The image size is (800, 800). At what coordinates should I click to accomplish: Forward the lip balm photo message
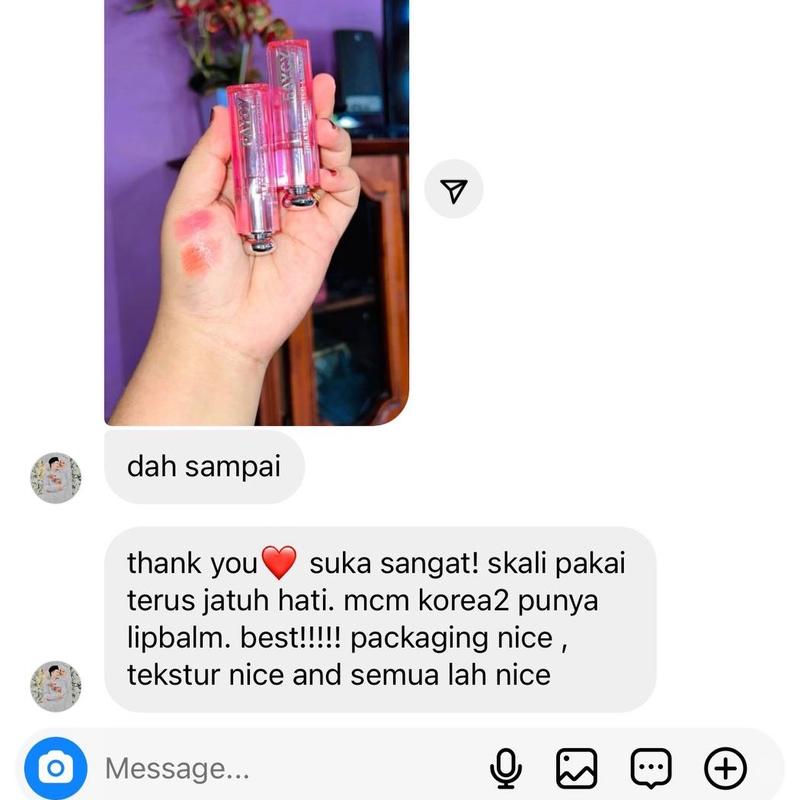click(x=454, y=190)
